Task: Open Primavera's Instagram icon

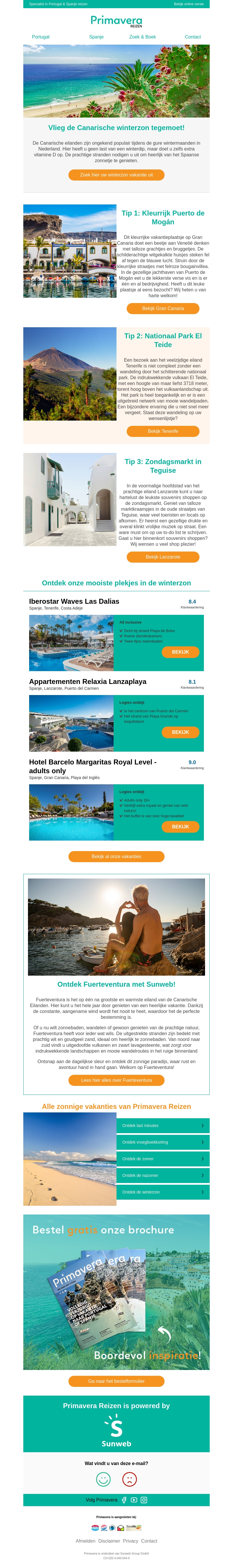Action: pos(144,1500)
